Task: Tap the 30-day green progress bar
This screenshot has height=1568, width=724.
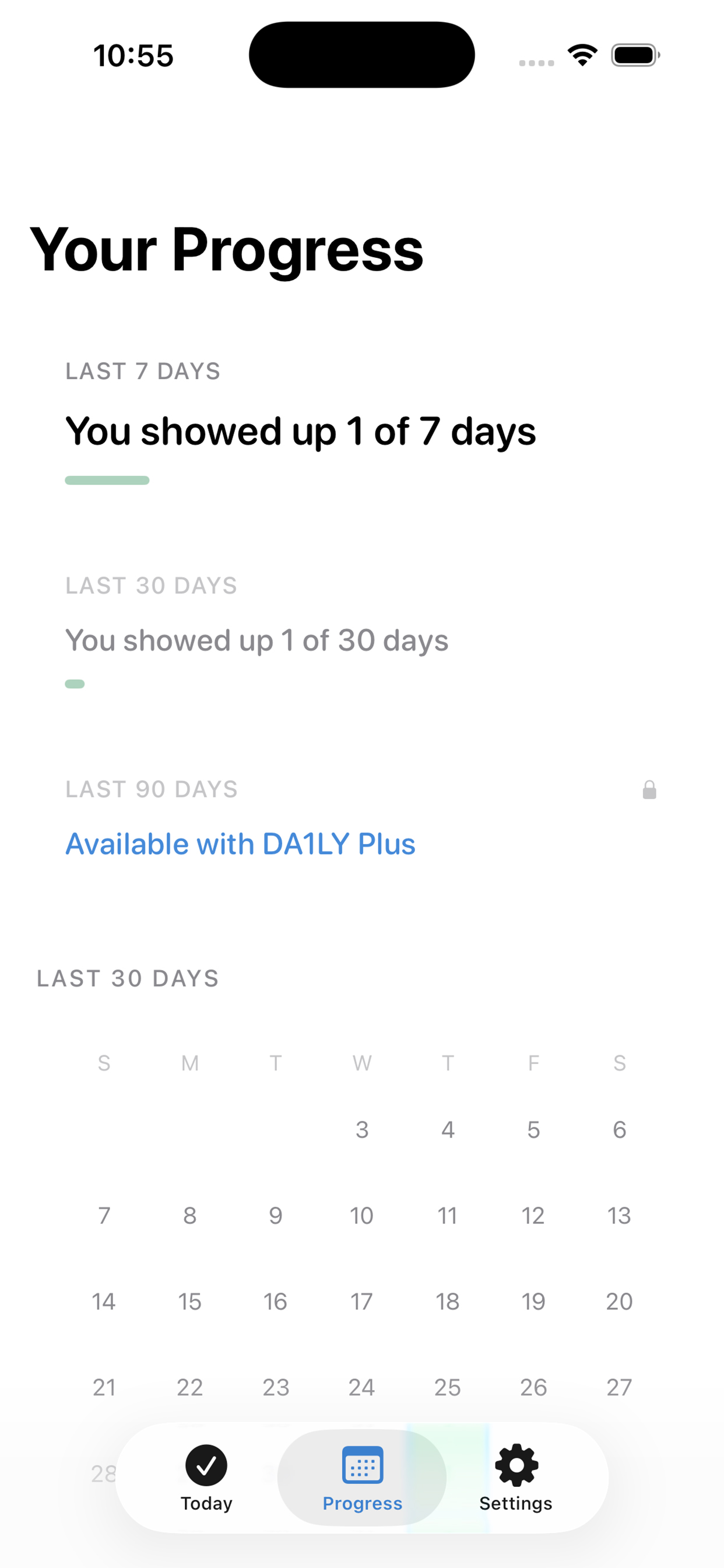Action: tap(75, 683)
